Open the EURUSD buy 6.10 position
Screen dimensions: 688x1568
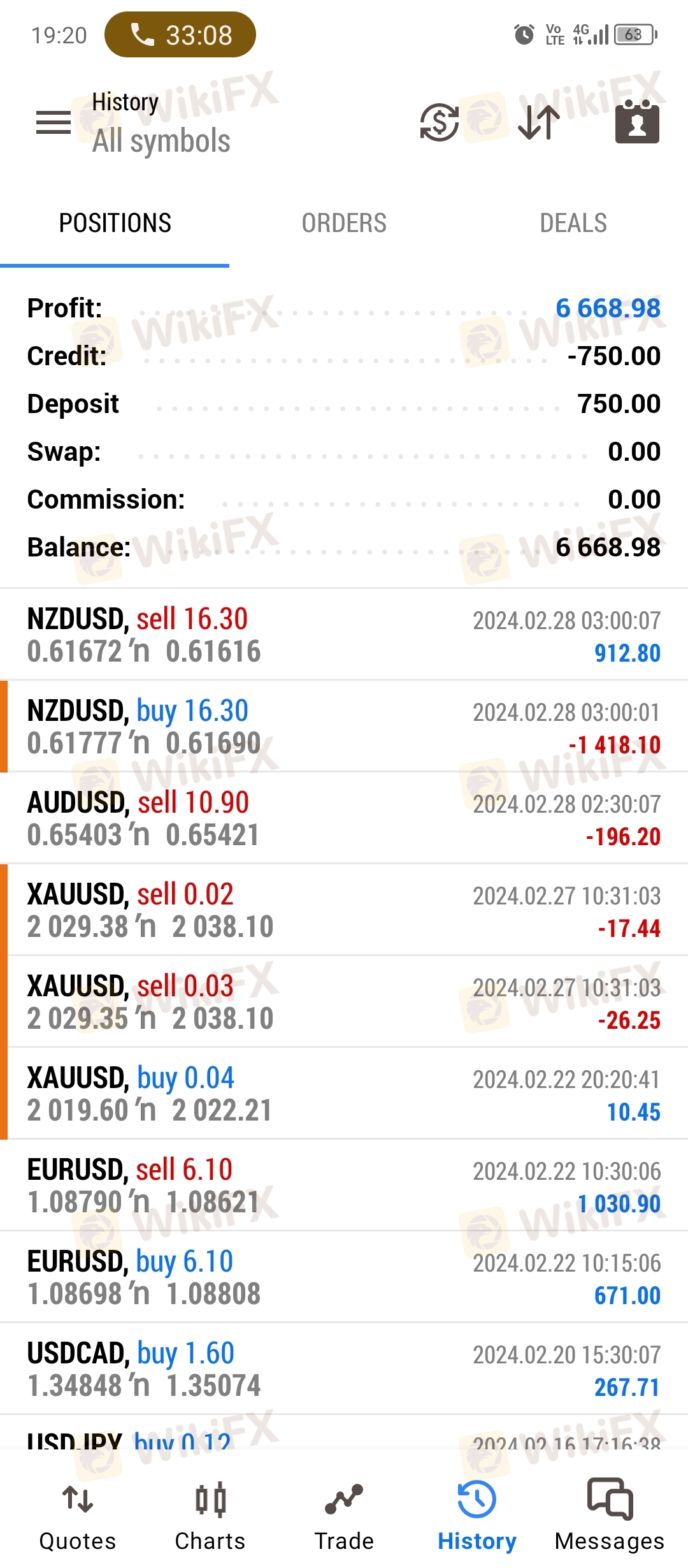coord(344,1277)
